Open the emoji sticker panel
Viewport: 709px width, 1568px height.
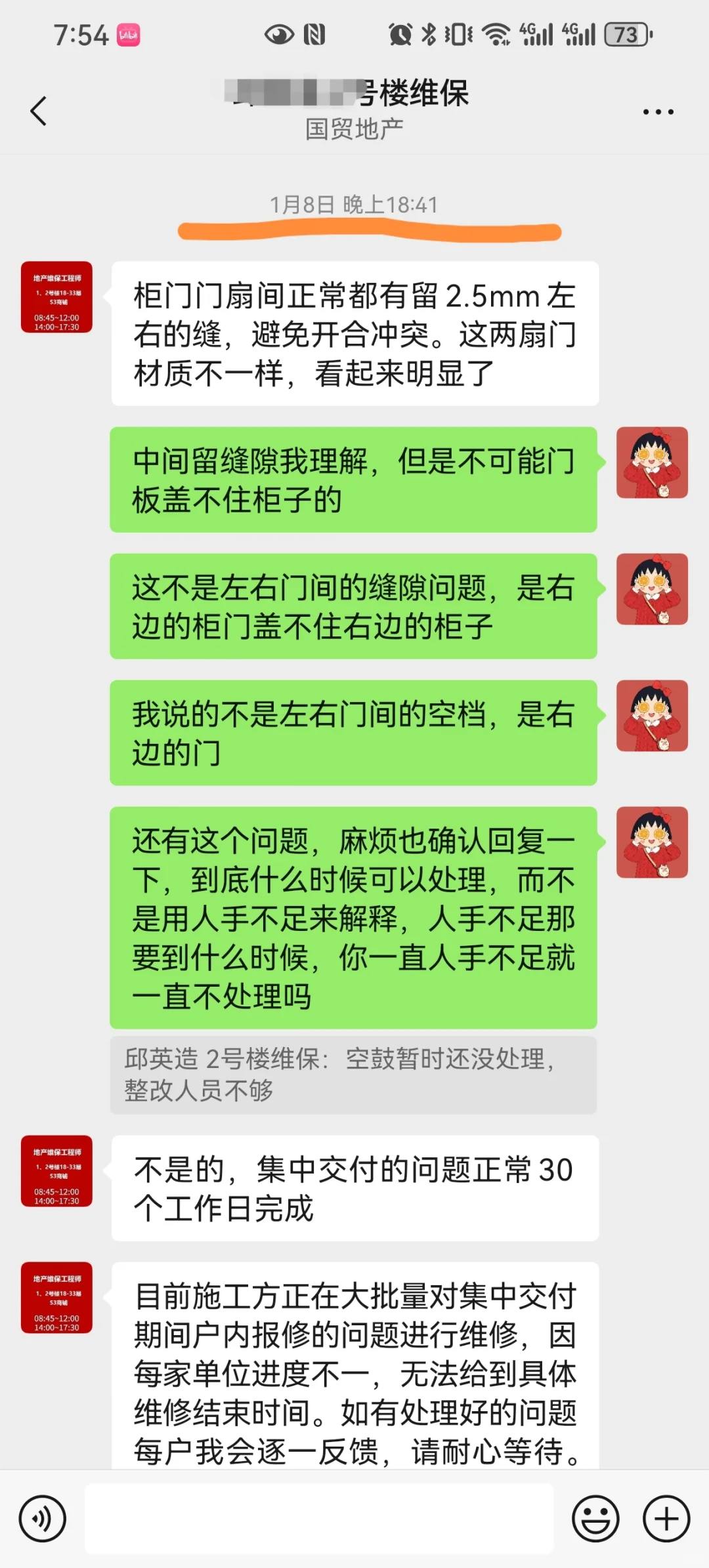(x=595, y=1519)
